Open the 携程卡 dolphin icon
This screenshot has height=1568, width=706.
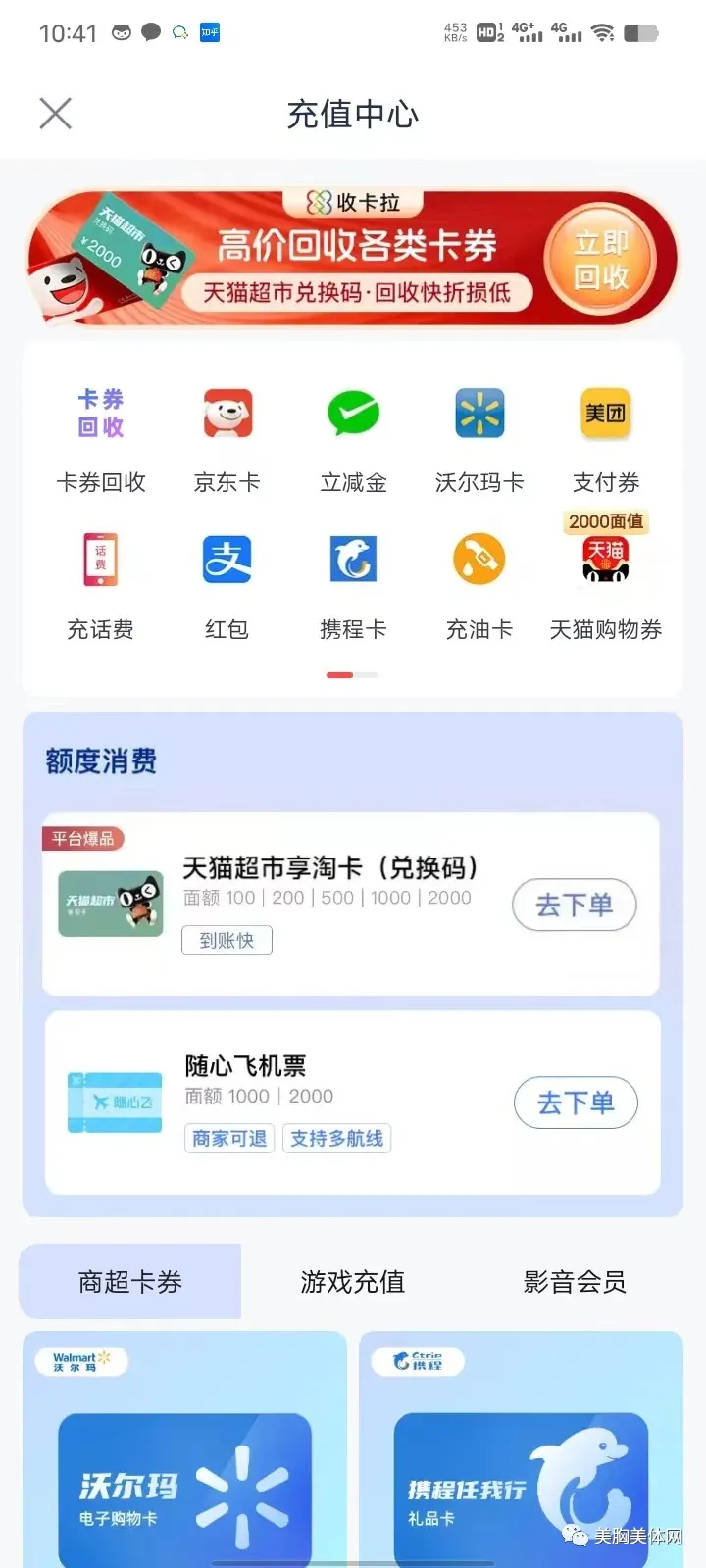353,561
